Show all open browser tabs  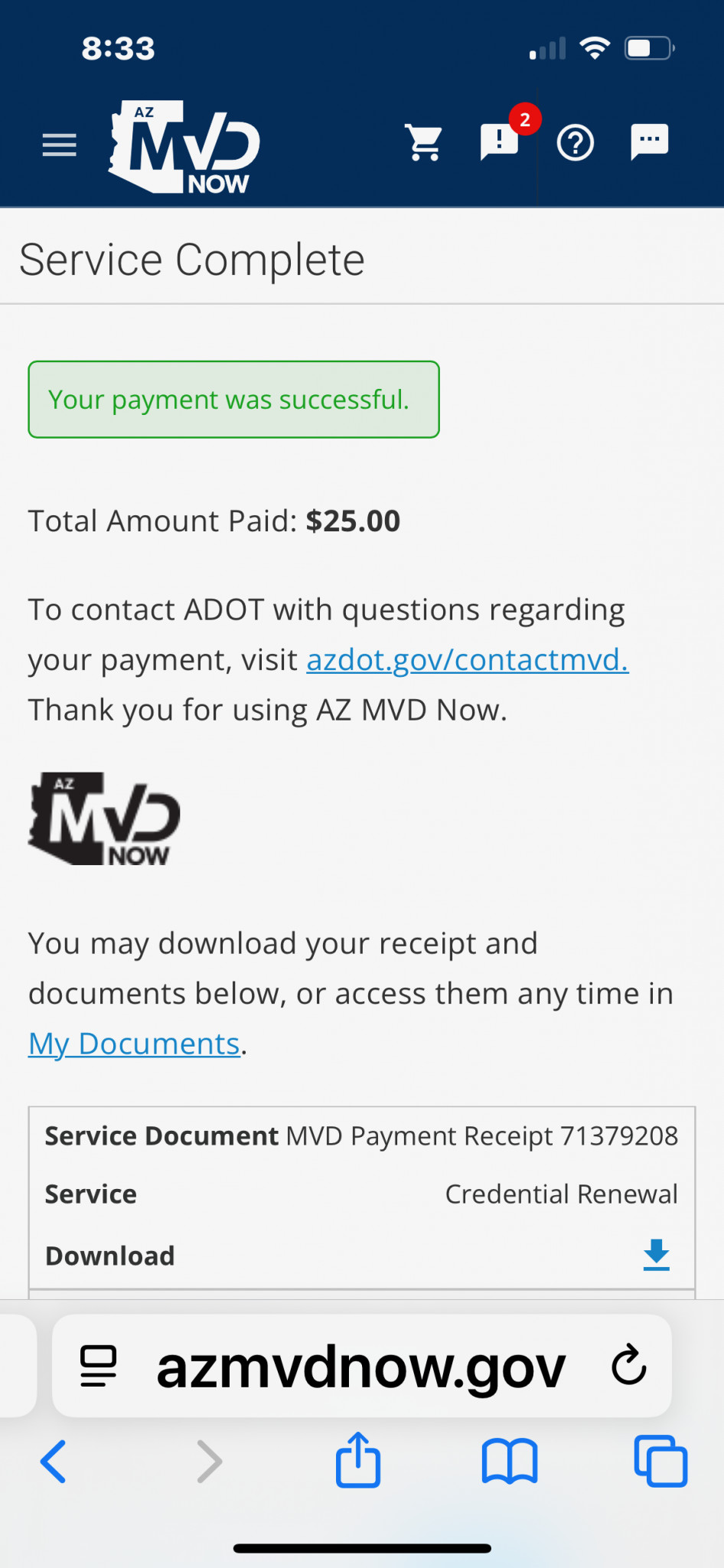click(x=660, y=1462)
